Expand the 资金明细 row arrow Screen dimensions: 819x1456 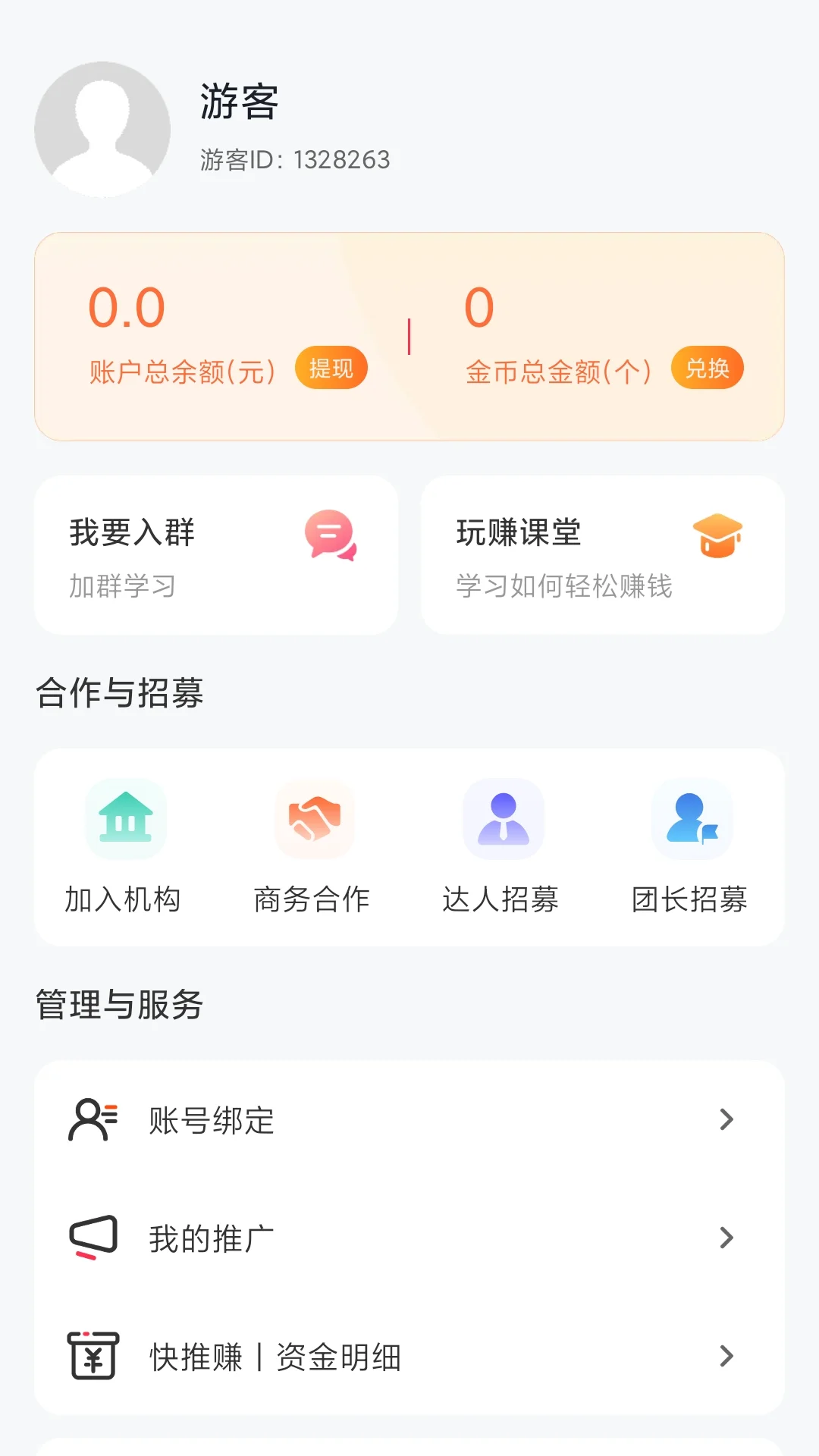tap(726, 1357)
